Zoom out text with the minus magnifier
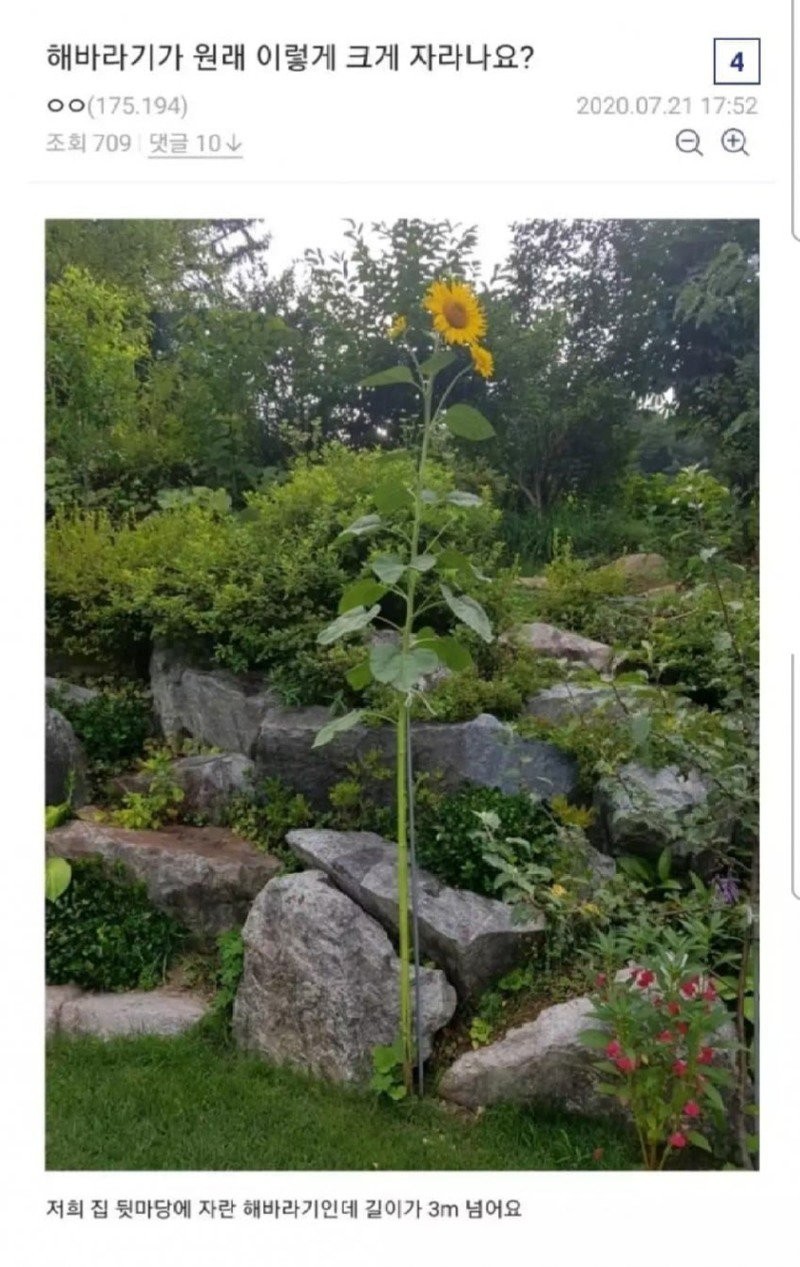This screenshot has width=800, height=1267. 689,143
